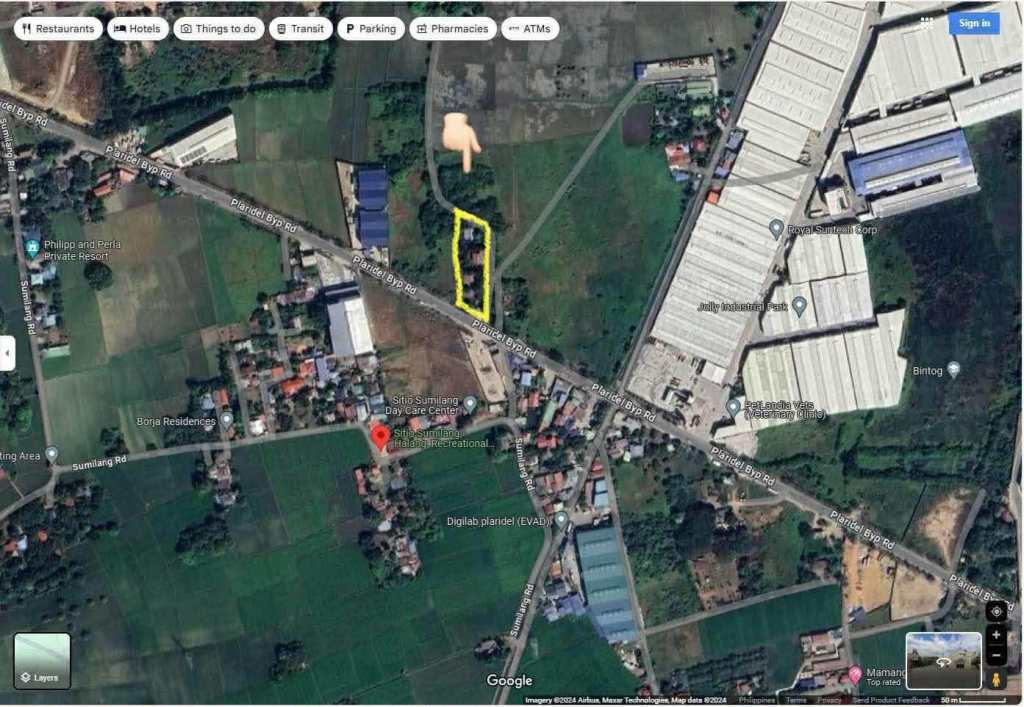Viewport: 1024px width, 707px height.
Task: Open Sitio Sumilang Day Care Center pin
Action: pyautogui.click(x=470, y=404)
